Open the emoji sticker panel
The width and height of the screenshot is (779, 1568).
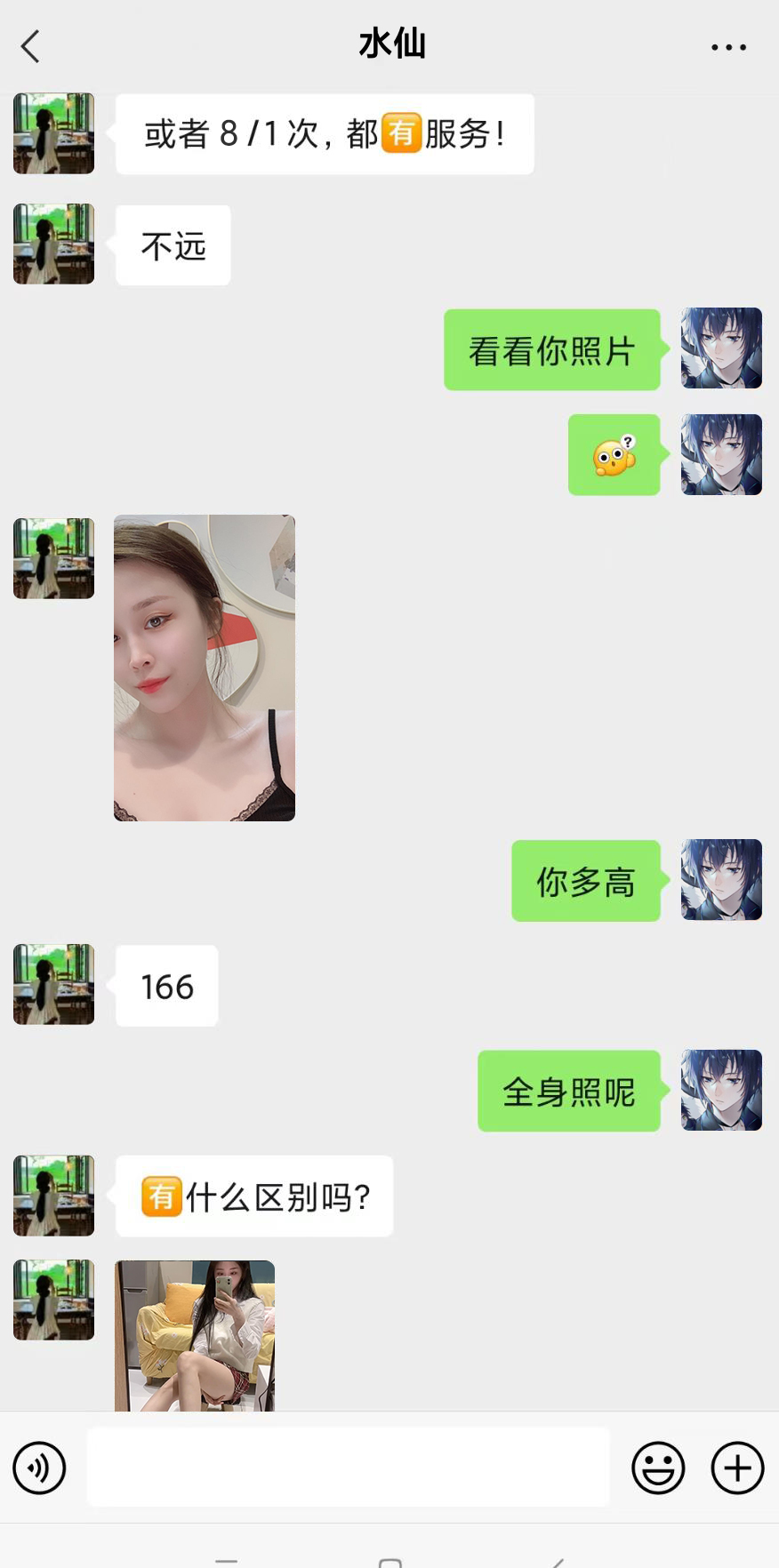(x=658, y=1467)
